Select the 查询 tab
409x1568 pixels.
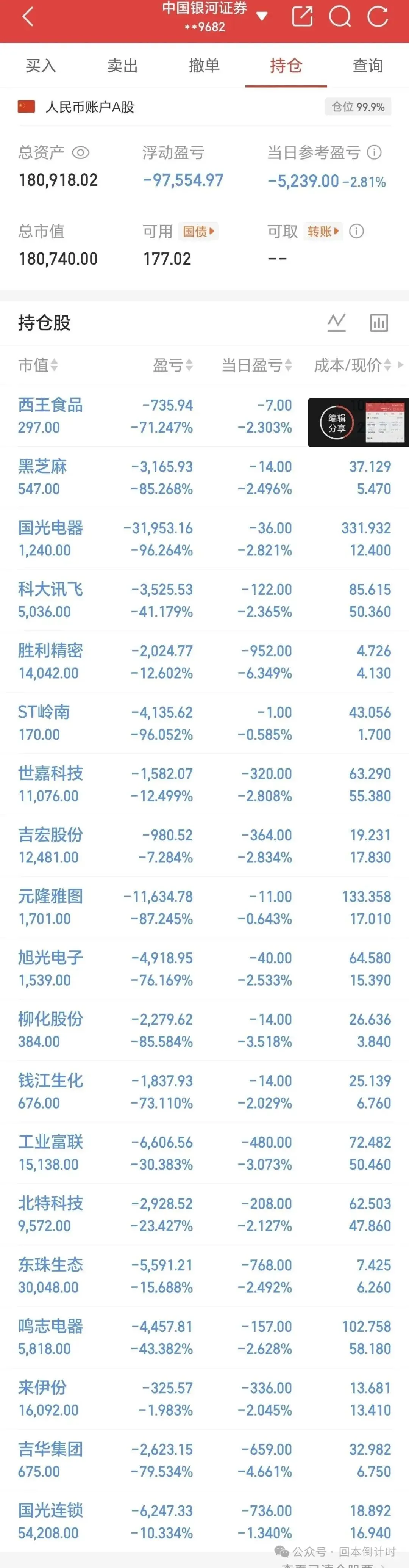[x=368, y=65]
